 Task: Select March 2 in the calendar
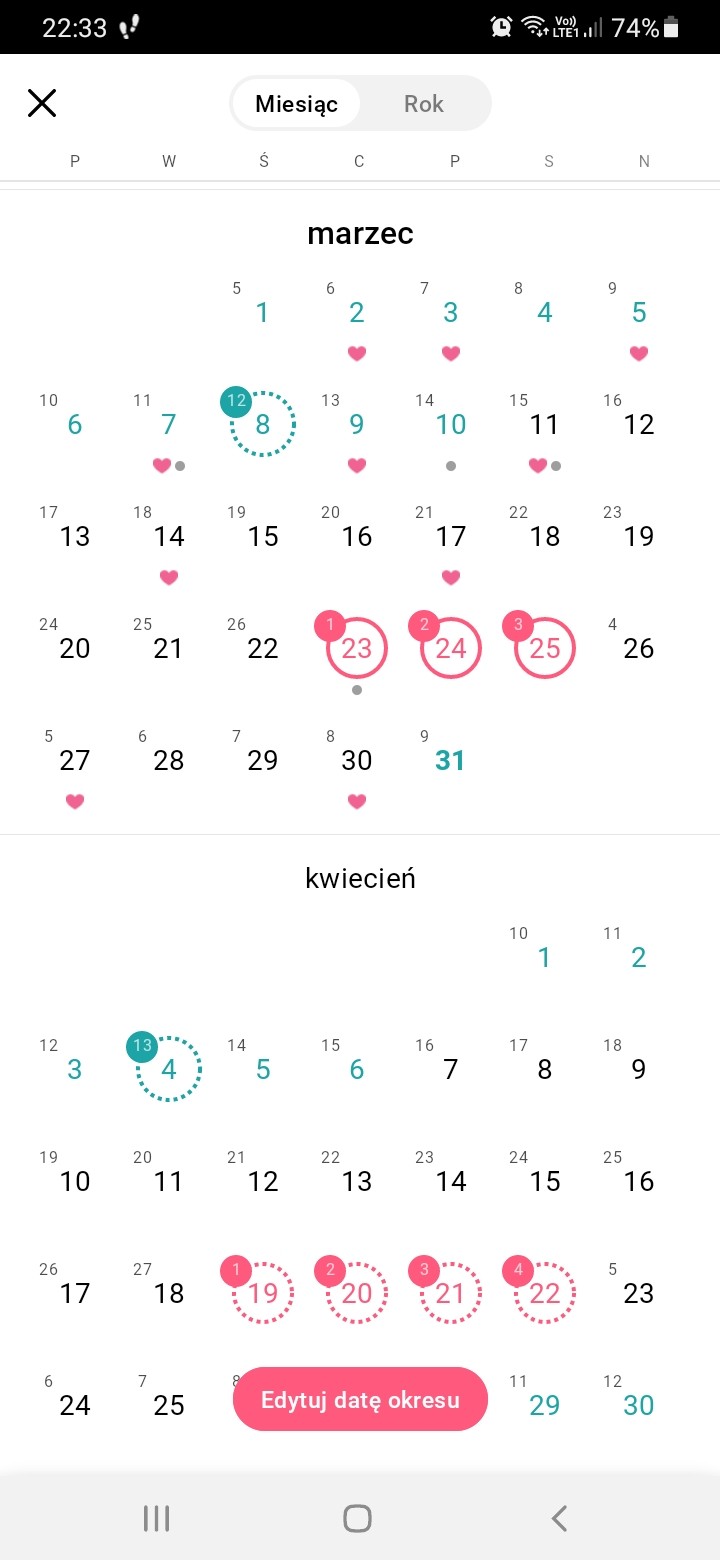(357, 313)
